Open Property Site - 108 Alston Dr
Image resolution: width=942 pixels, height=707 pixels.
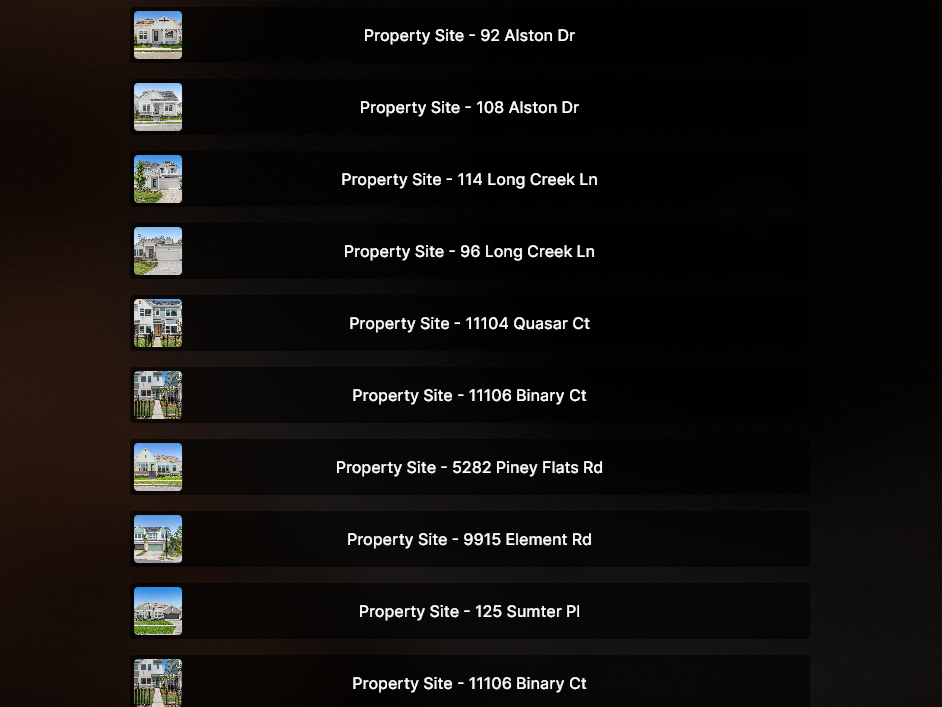click(x=469, y=108)
